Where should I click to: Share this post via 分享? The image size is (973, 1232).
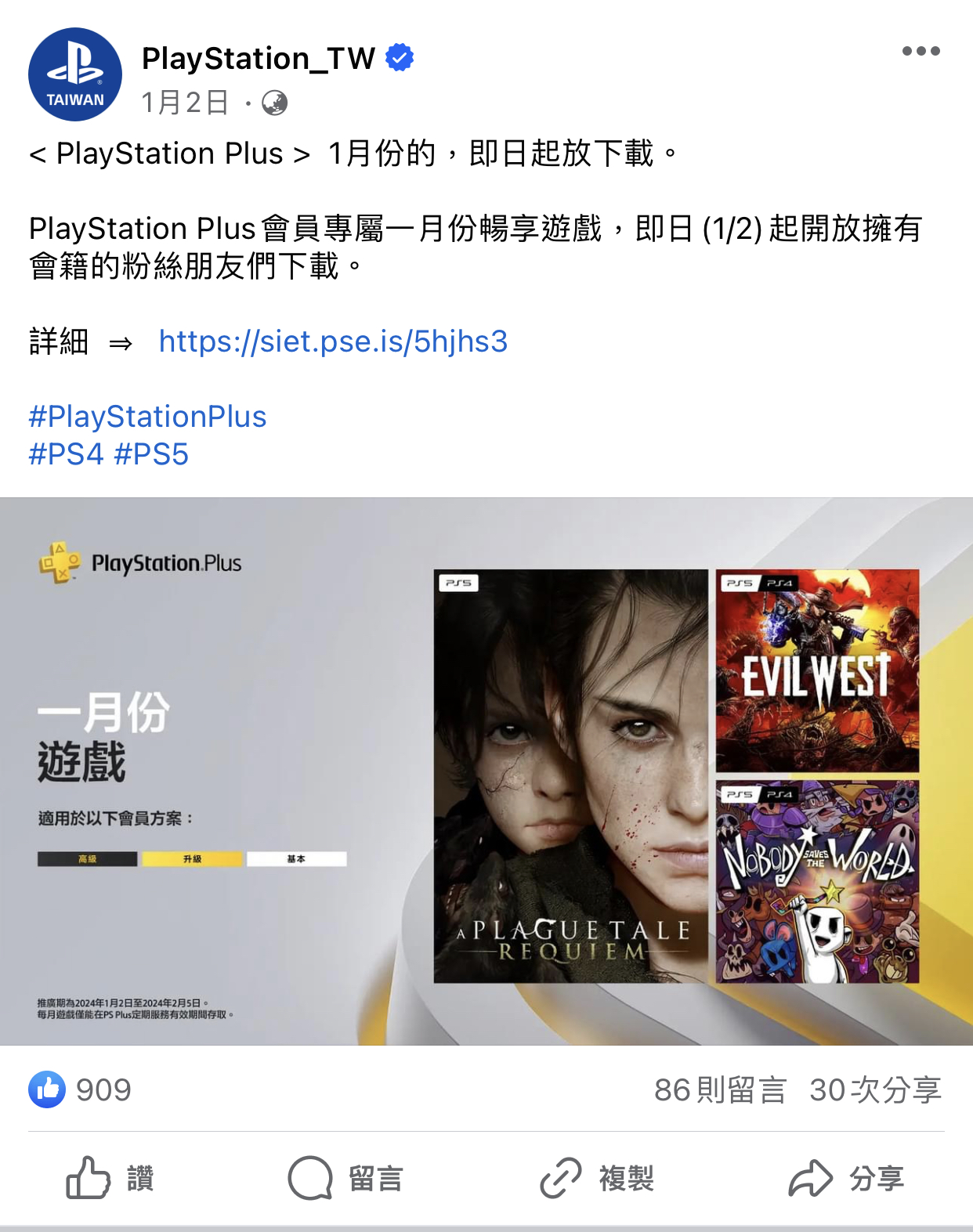pos(846,1178)
